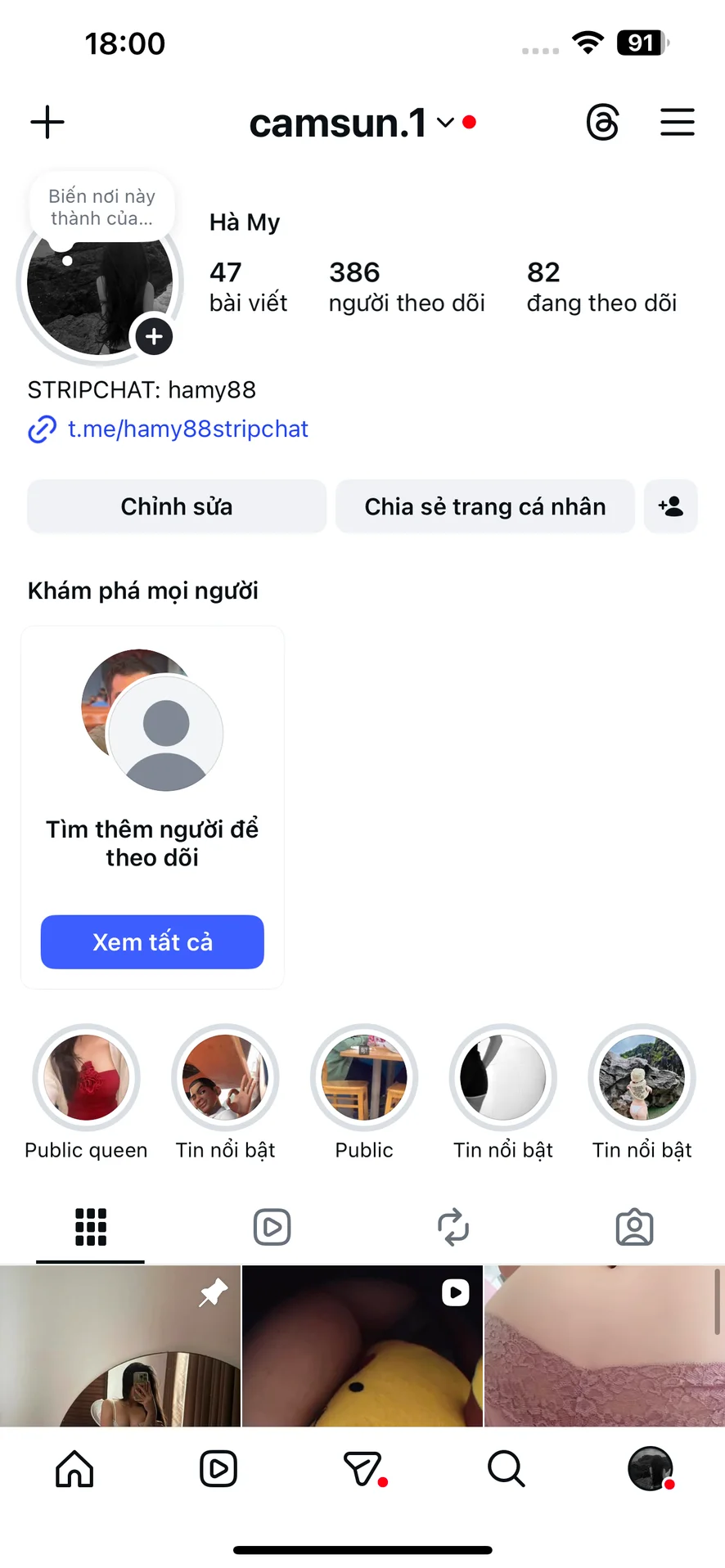This screenshot has height=1568, width=725.
Task: Open the Threads icon
Action: pos(603,123)
